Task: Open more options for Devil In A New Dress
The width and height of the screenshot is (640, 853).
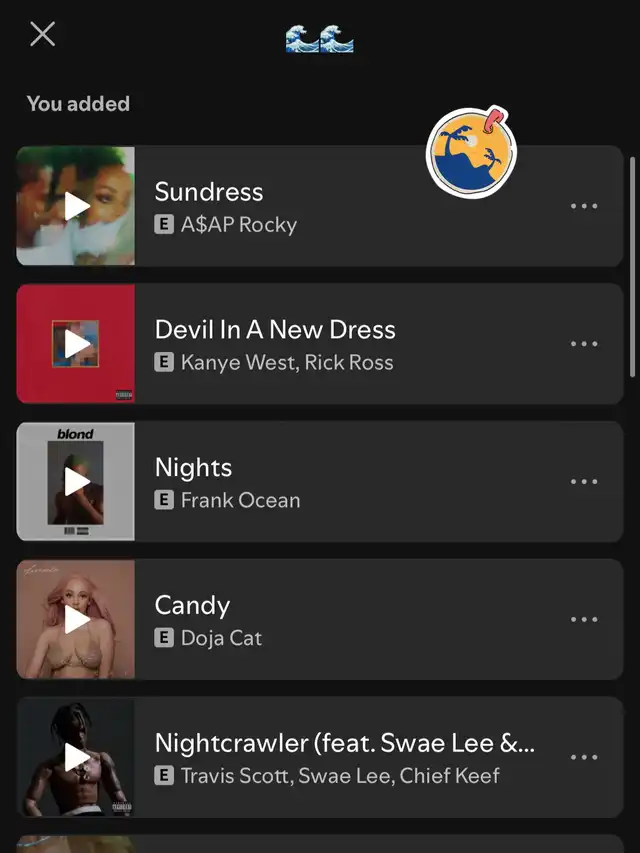Action: point(583,344)
